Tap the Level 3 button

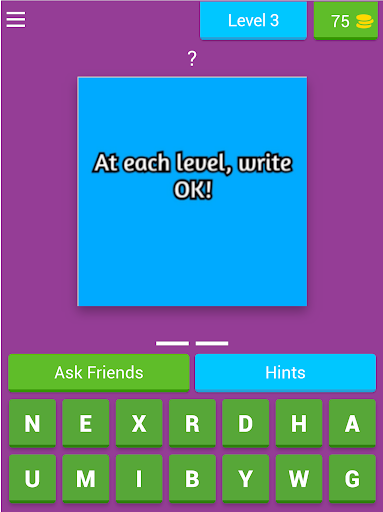pos(253,21)
